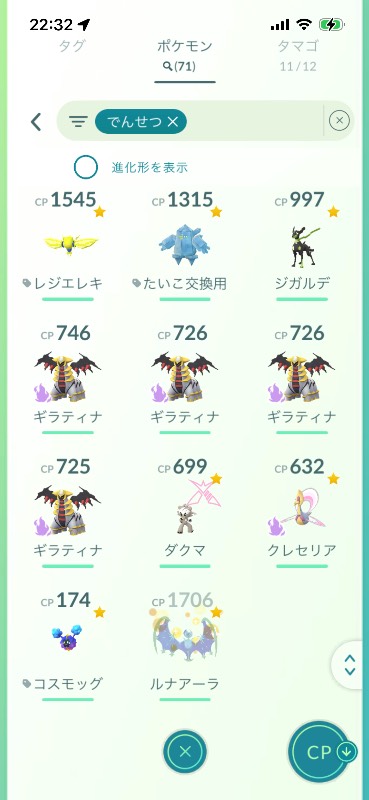Go back with the left arrow
The width and height of the screenshot is (369, 800).
[36, 121]
